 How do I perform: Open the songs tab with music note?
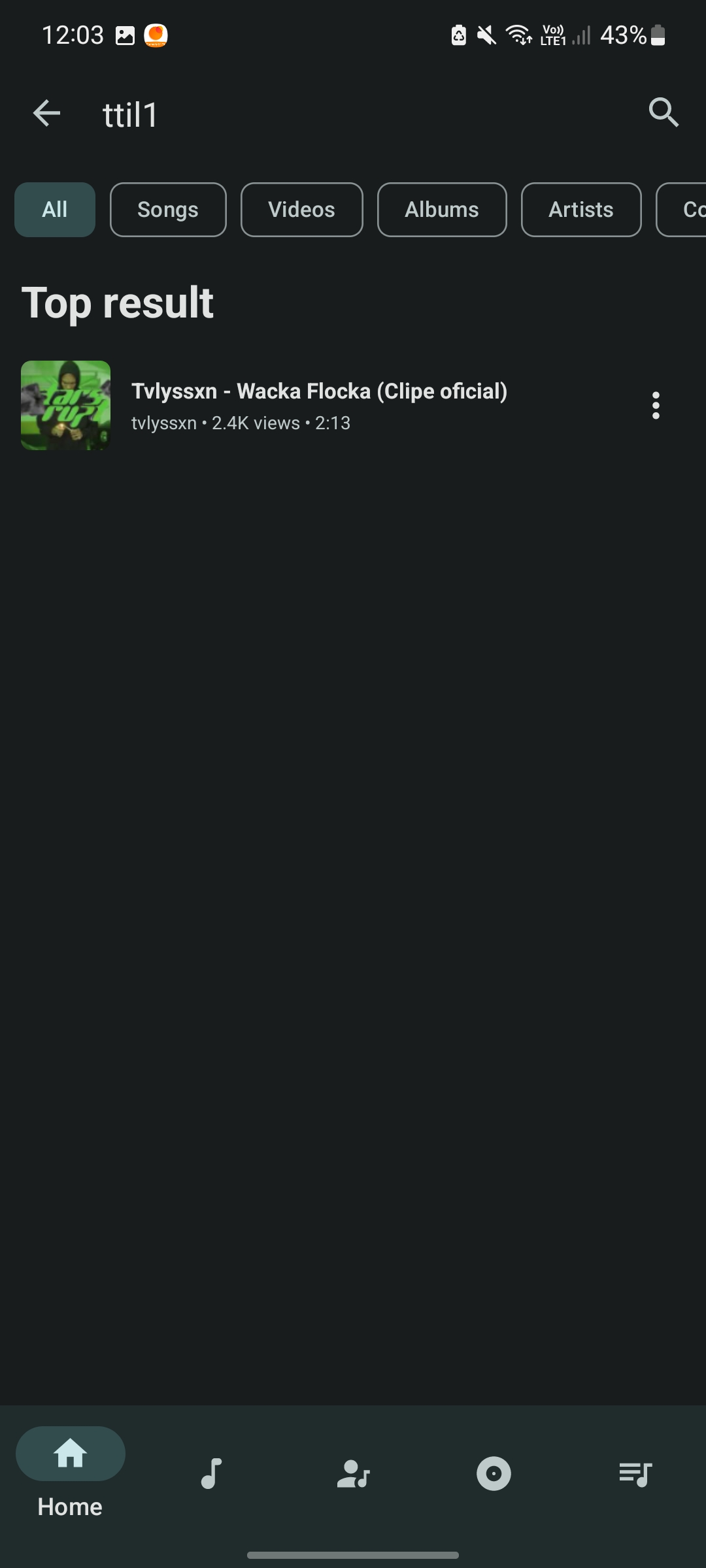pos(211,1474)
